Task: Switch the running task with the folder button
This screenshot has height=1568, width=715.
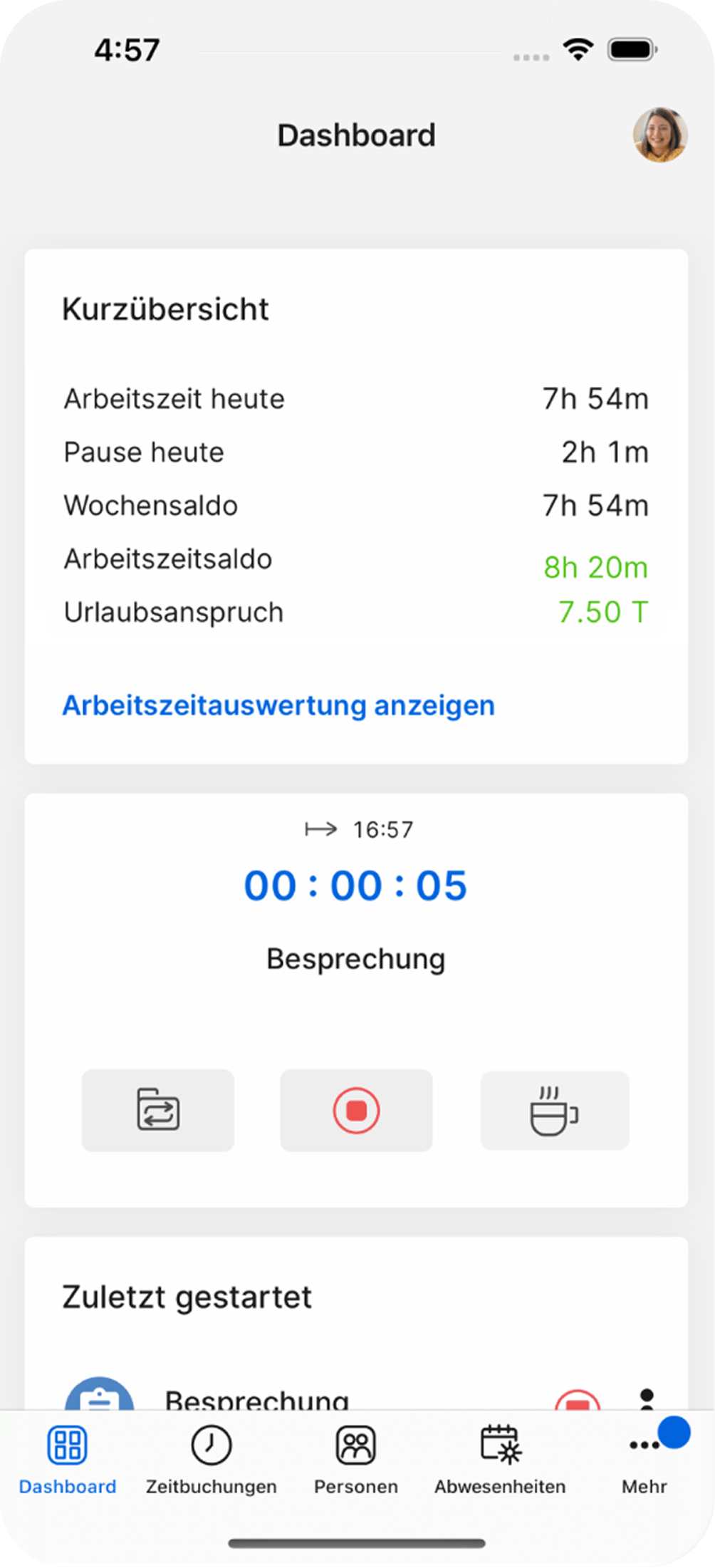Action: pyautogui.click(x=158, y=1110)
